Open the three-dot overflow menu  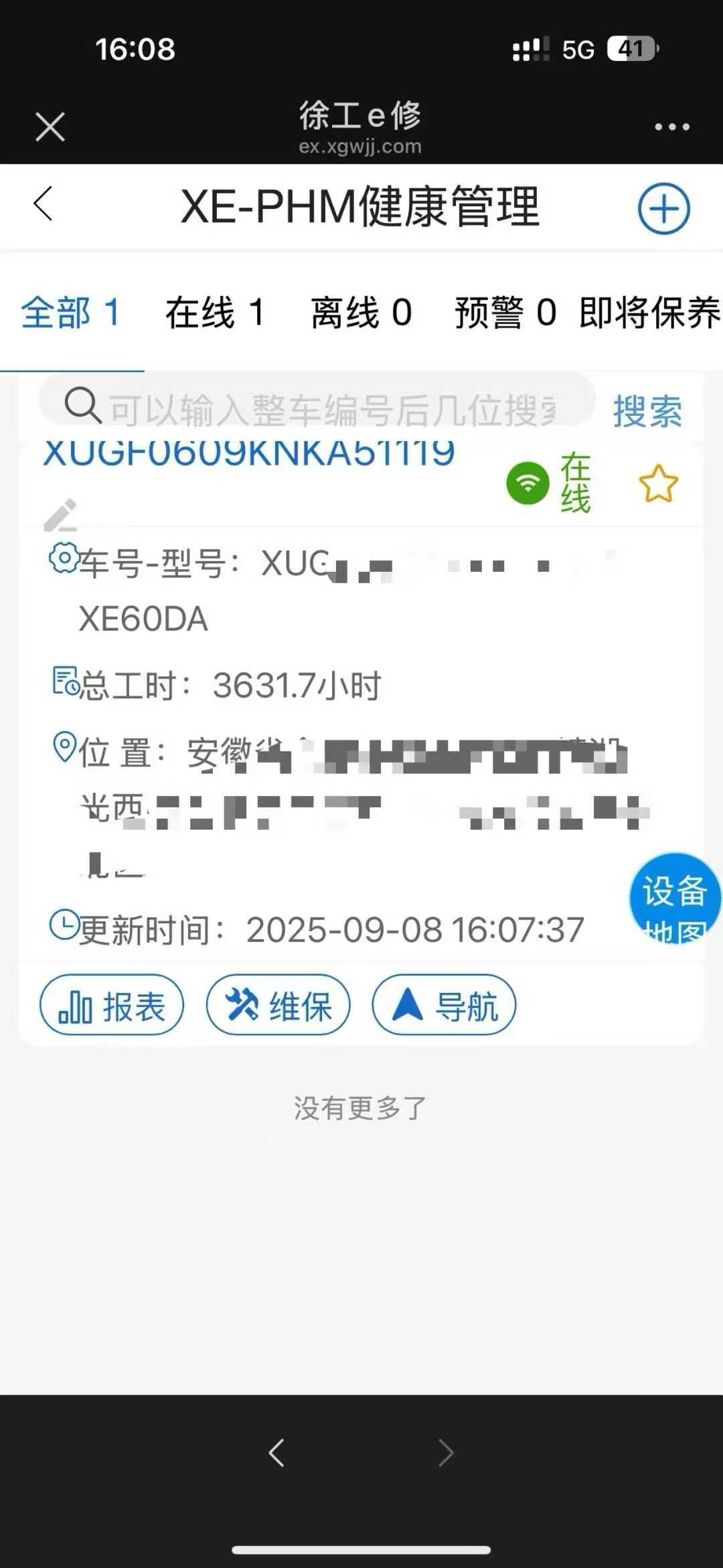[671, 127]
